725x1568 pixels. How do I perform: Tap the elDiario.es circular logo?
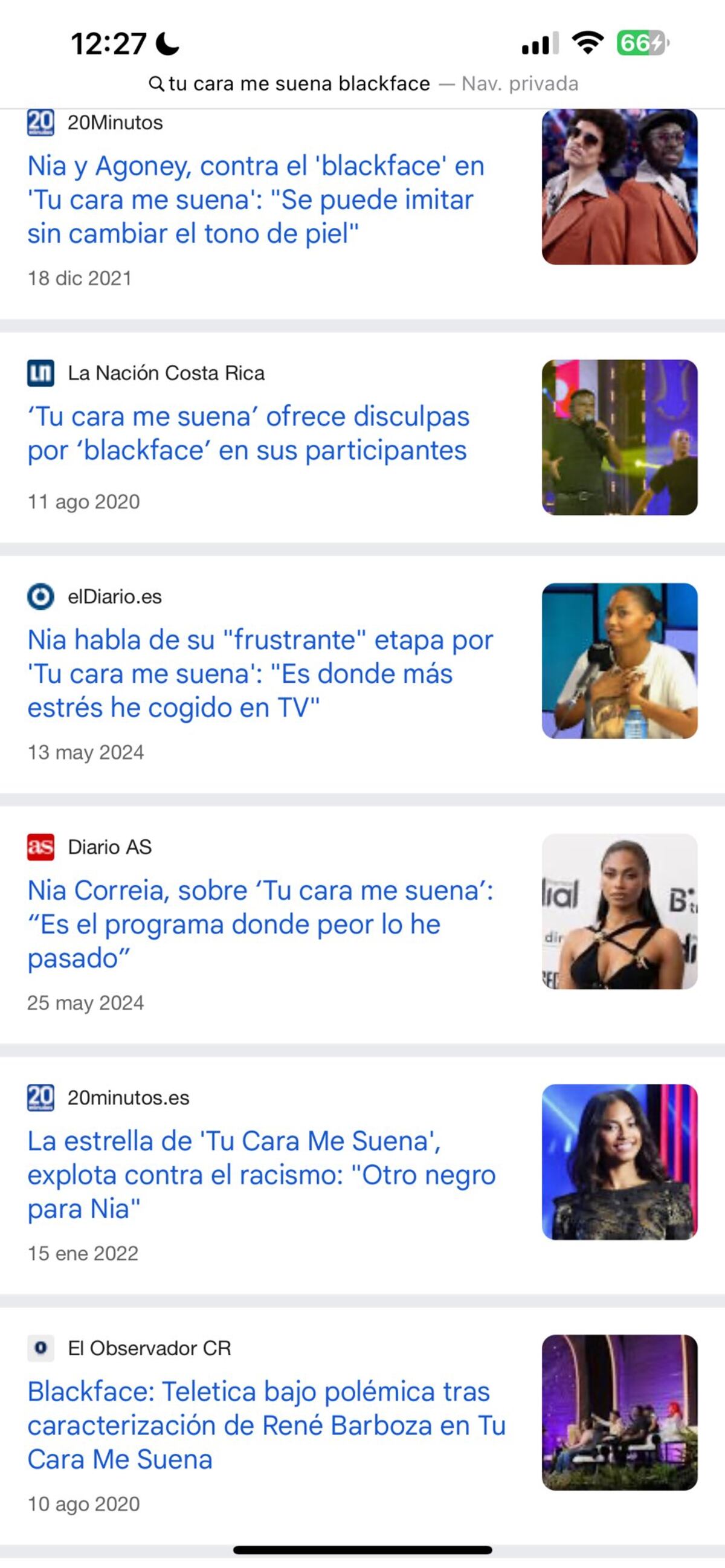(x=40, y=596)
